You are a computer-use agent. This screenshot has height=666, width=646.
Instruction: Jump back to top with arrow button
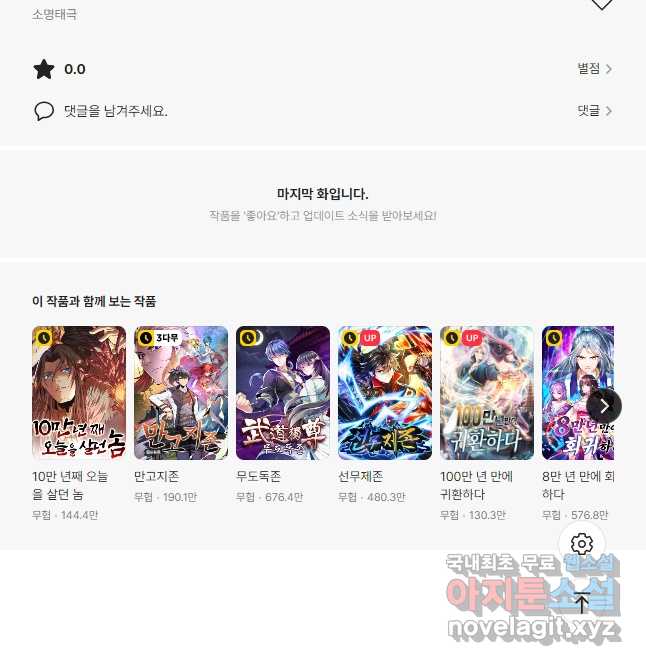(582, 603)
